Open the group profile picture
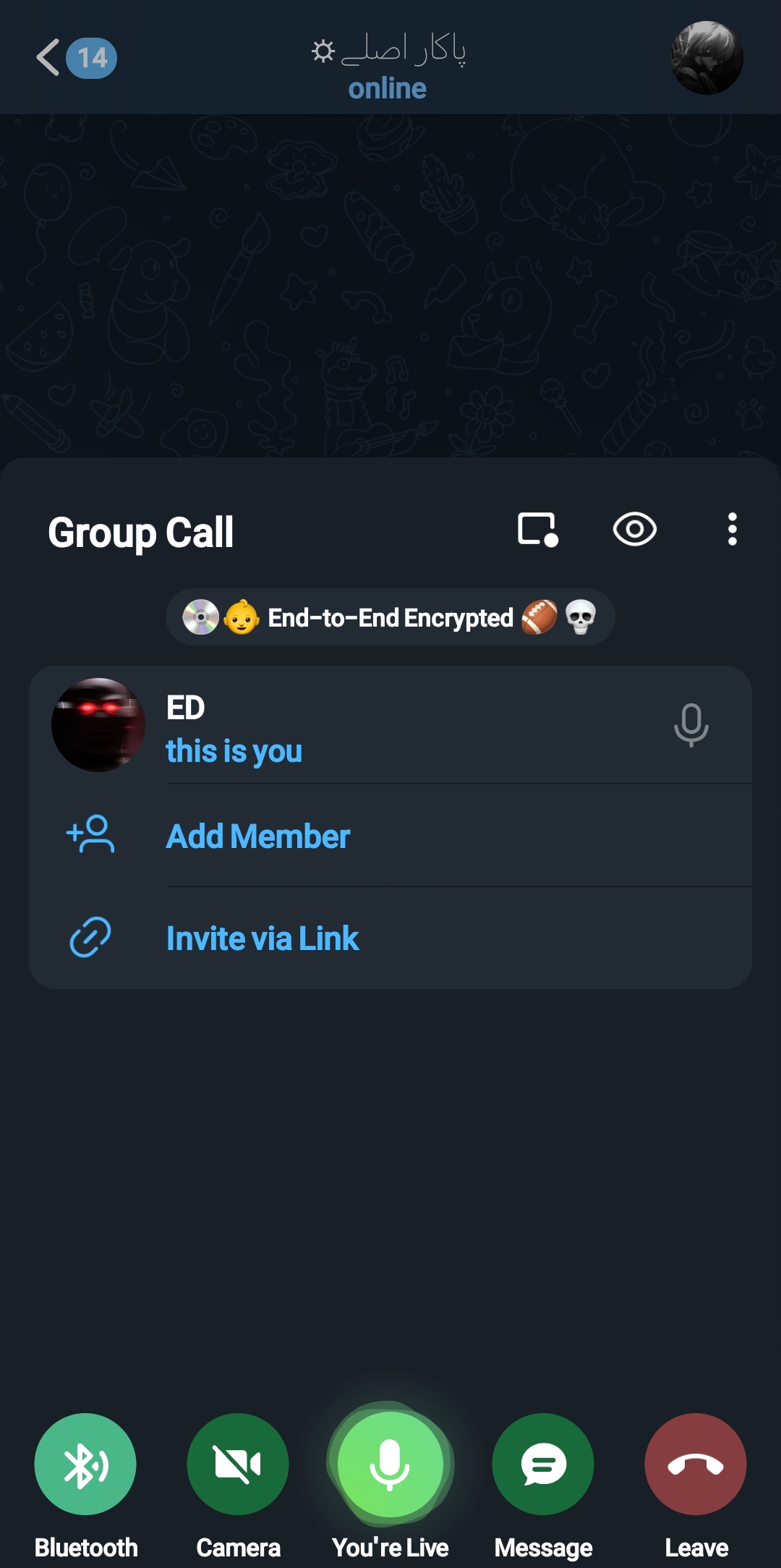781x1568 pixels. click(x=707, y=58)
